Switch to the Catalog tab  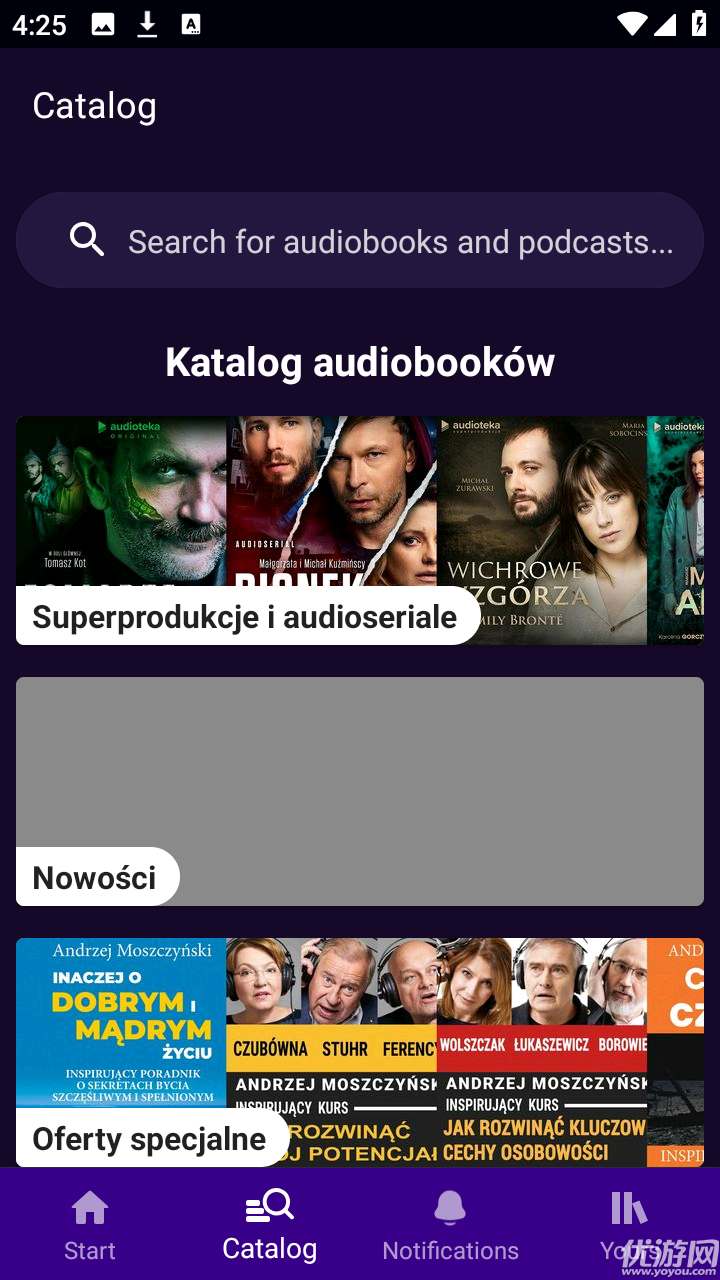pyautogui.click(x=268, y=1223)
